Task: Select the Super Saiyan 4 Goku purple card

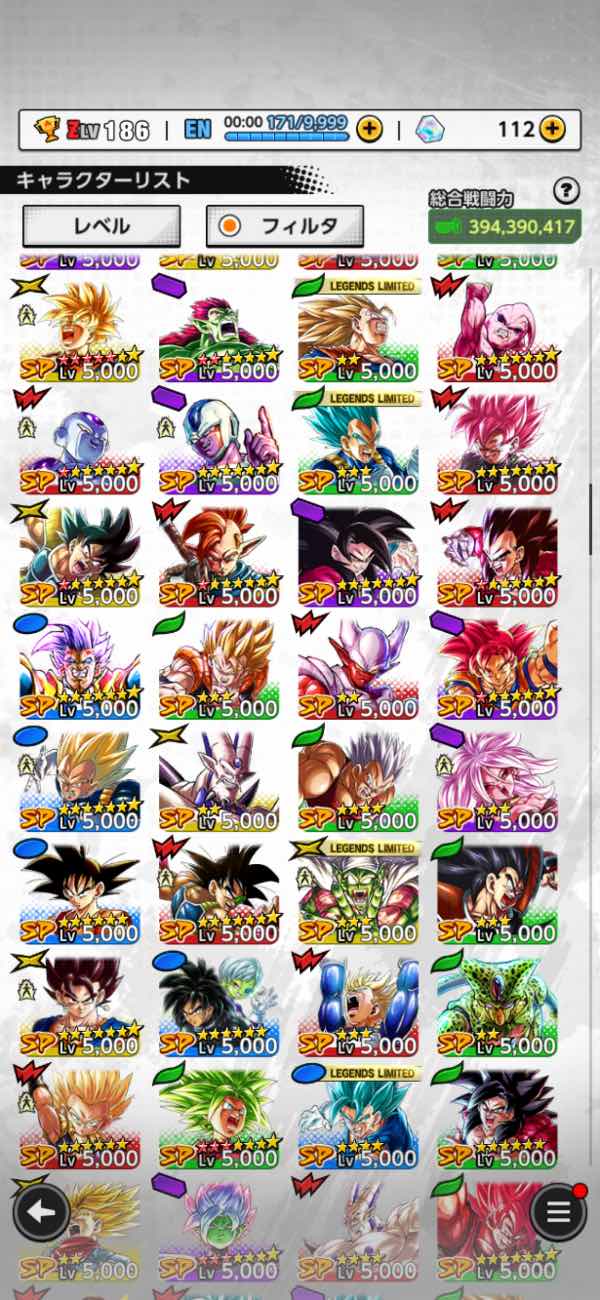Action: (357, 555)
